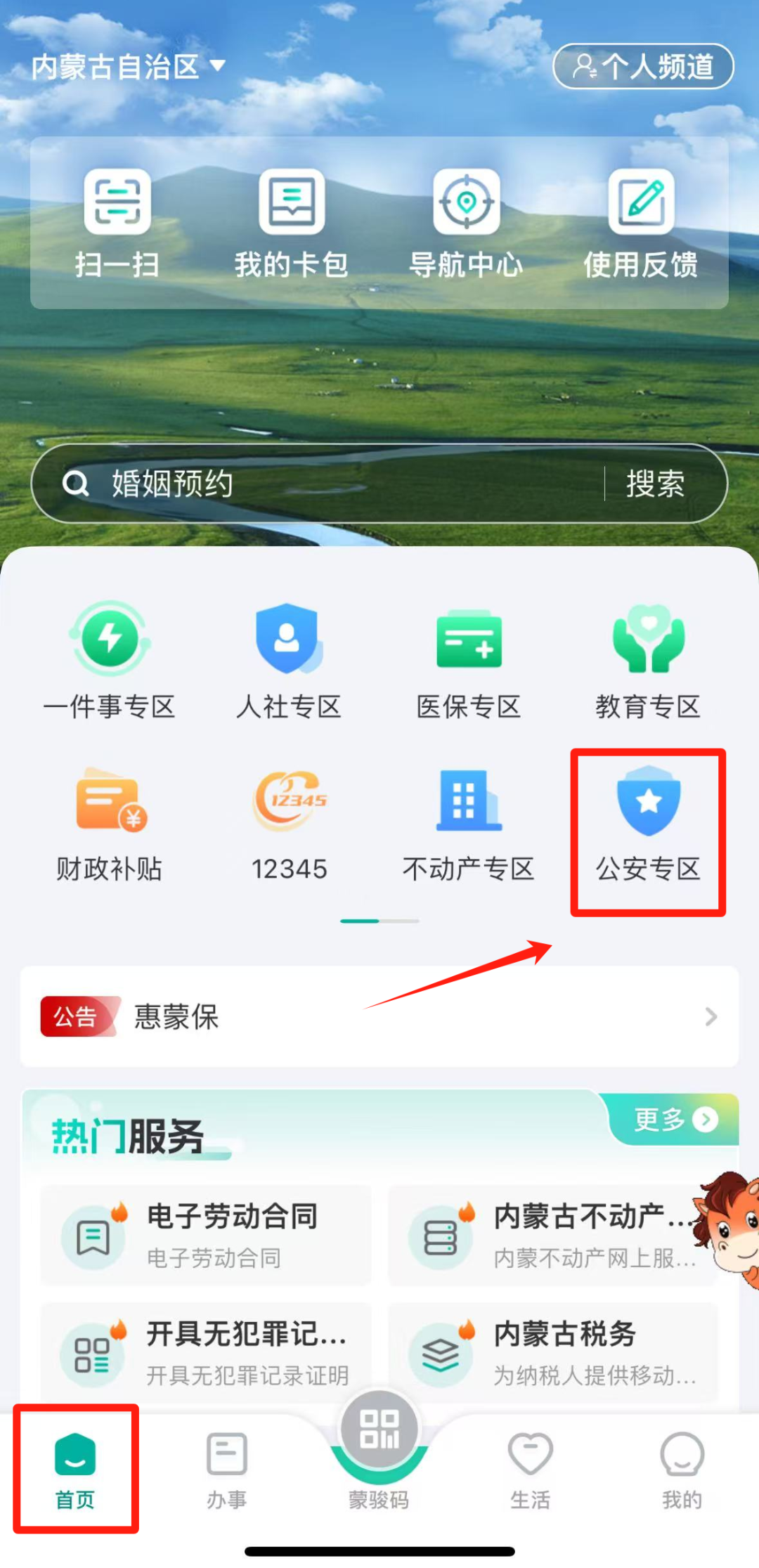Open 公安专区
This screenshot has width=759, height=1568.
(648, 824)
